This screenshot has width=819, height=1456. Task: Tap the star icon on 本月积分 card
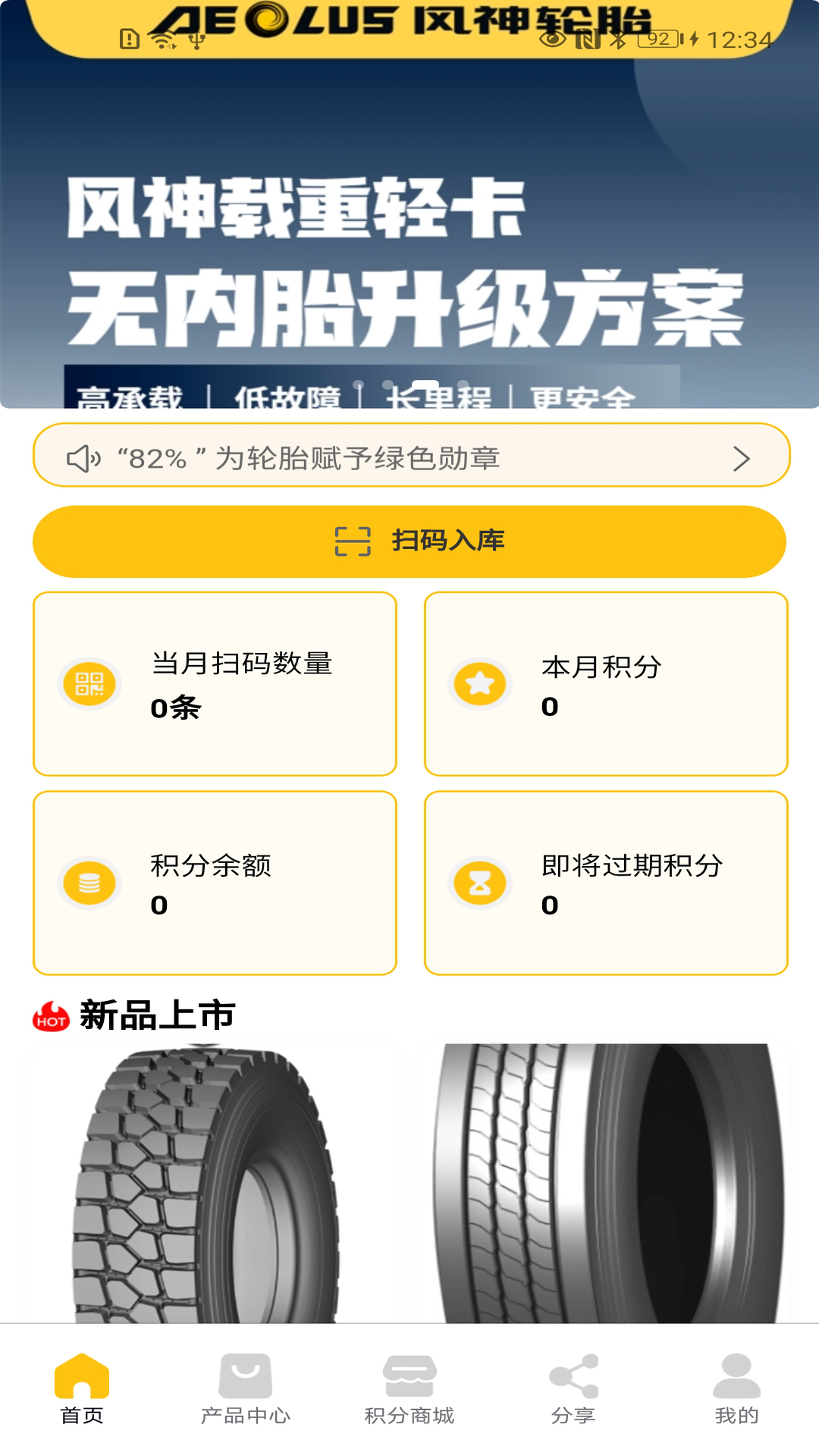481,683
